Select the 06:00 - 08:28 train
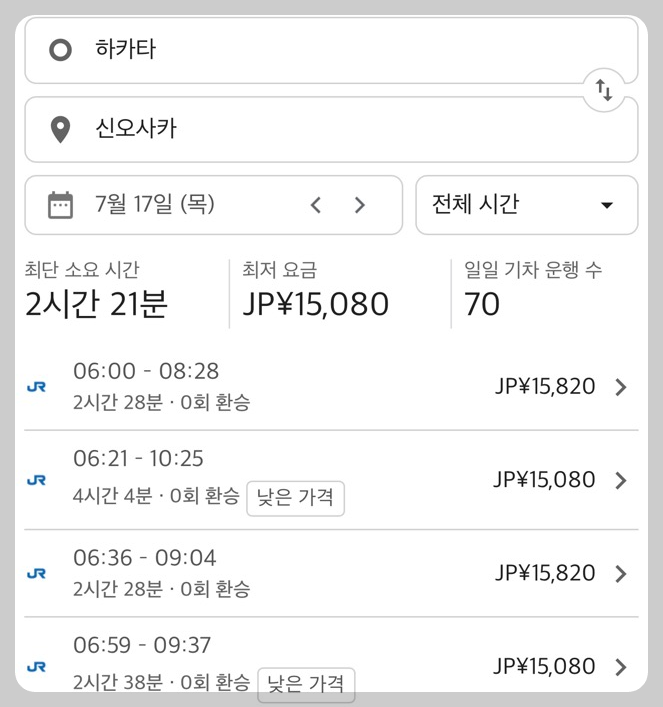This screenshot has height=707, width=663. 330,387
